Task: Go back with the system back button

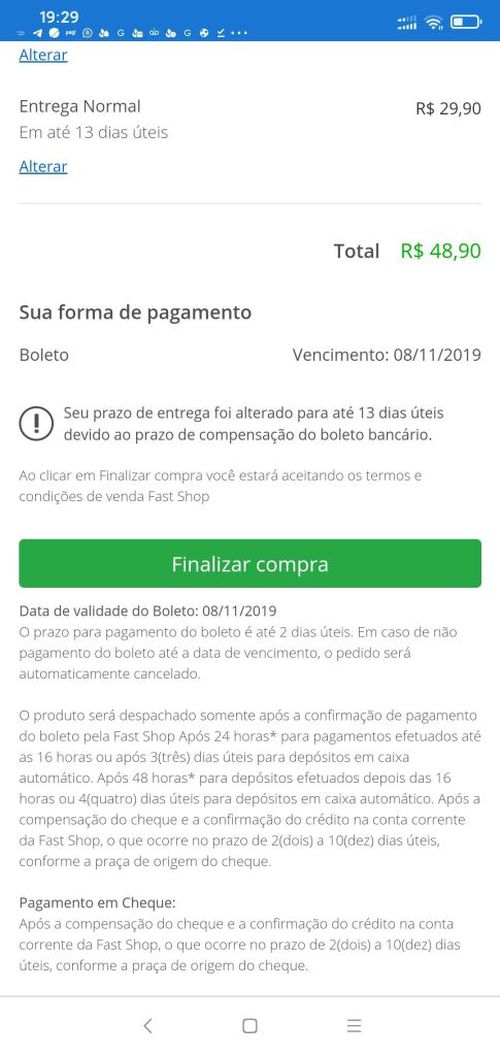Action: 148,1026
